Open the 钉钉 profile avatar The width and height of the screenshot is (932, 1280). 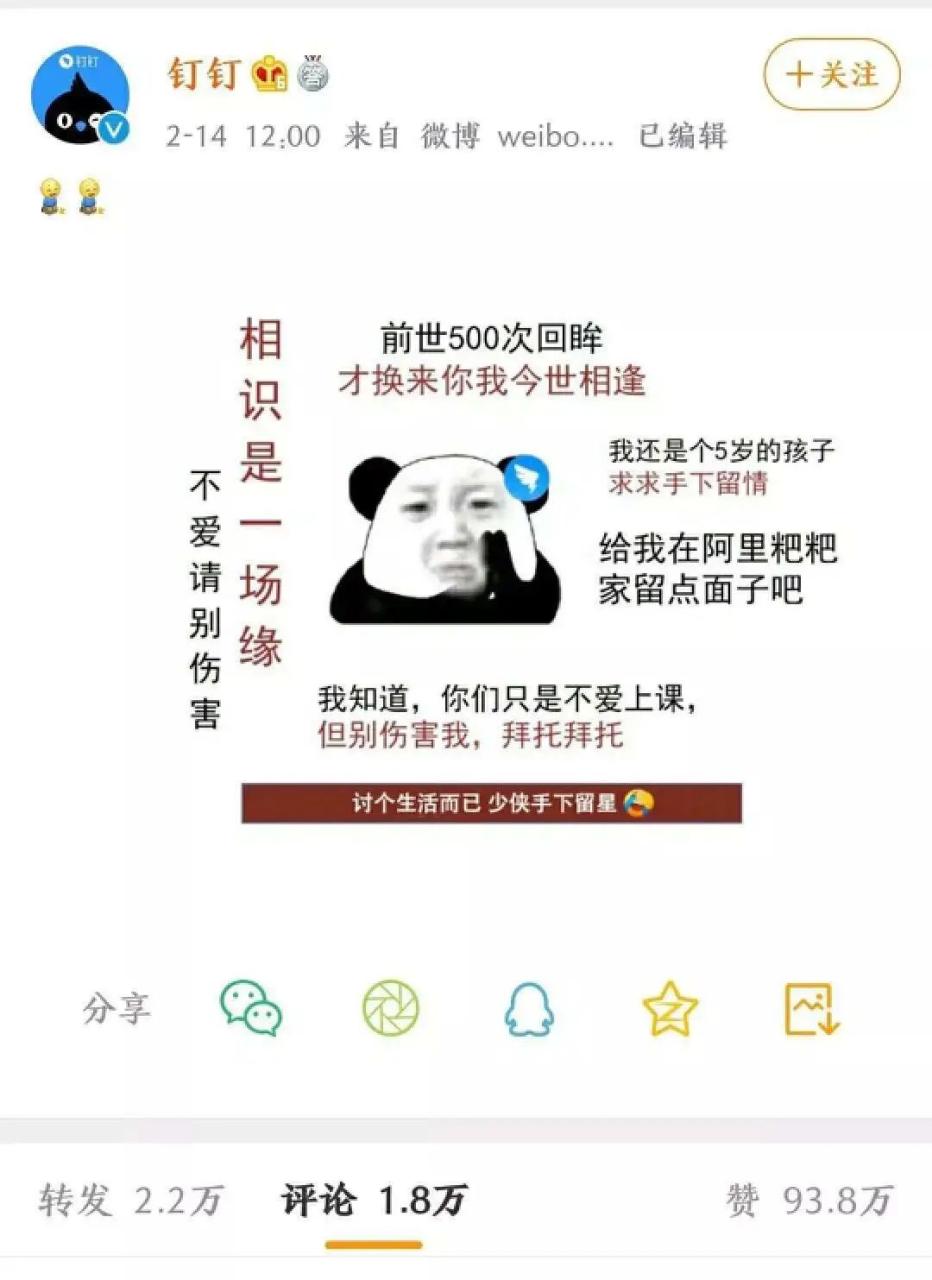pyautogui.click(x=80, y=96)
